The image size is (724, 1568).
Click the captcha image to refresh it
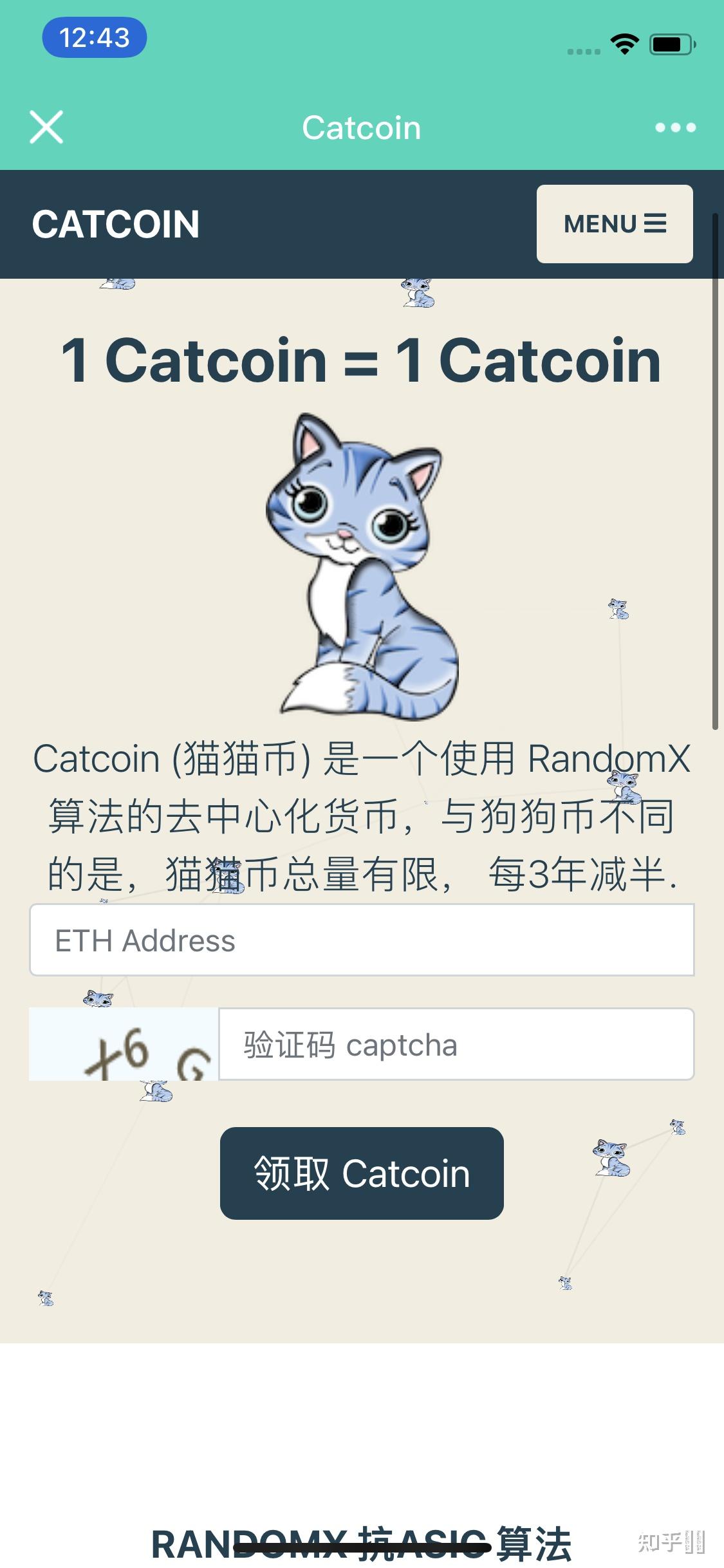click(x=122, y=1044)
